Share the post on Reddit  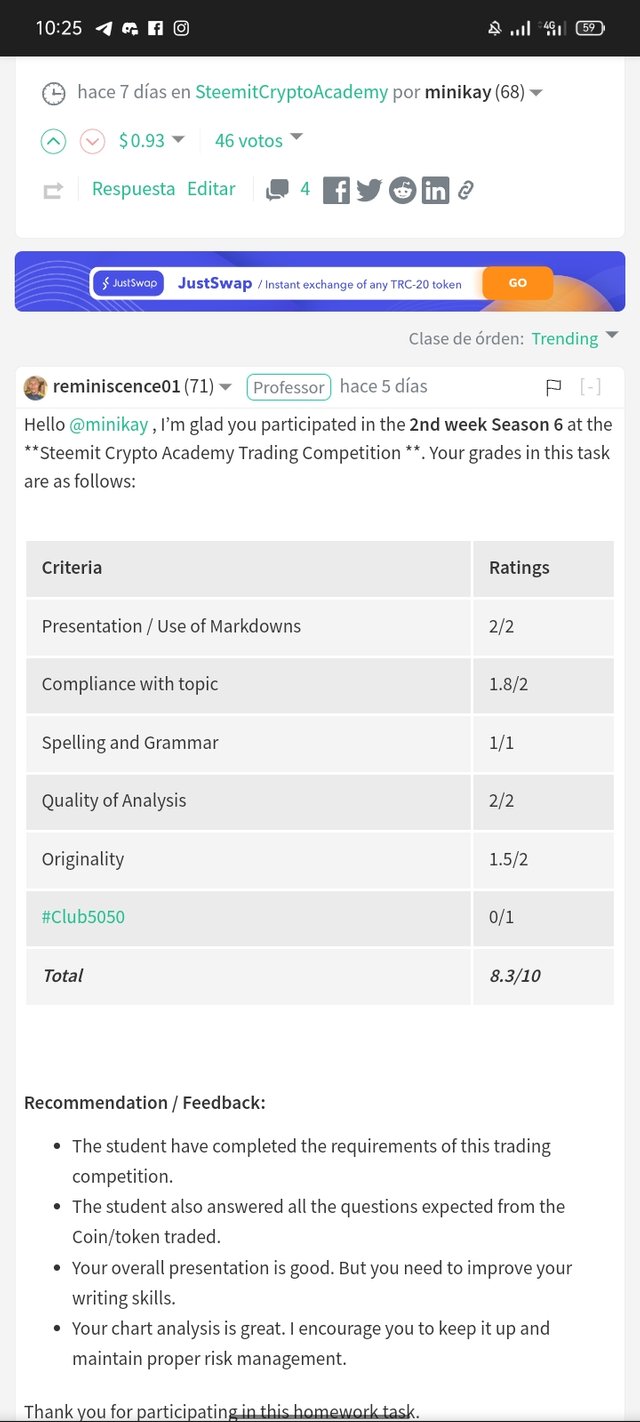pos(402,190)
